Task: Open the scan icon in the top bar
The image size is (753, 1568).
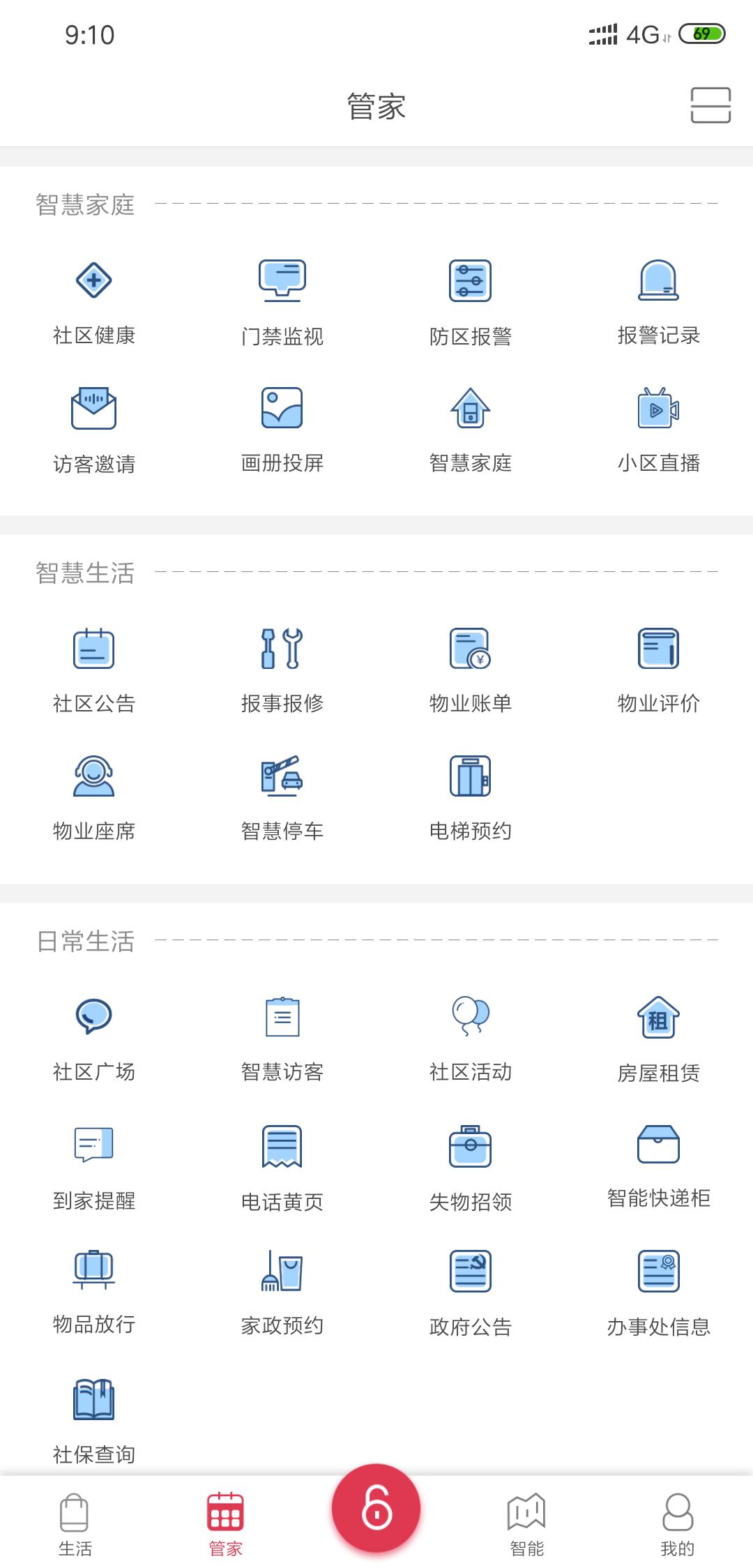Action: [x=710, y=105]
